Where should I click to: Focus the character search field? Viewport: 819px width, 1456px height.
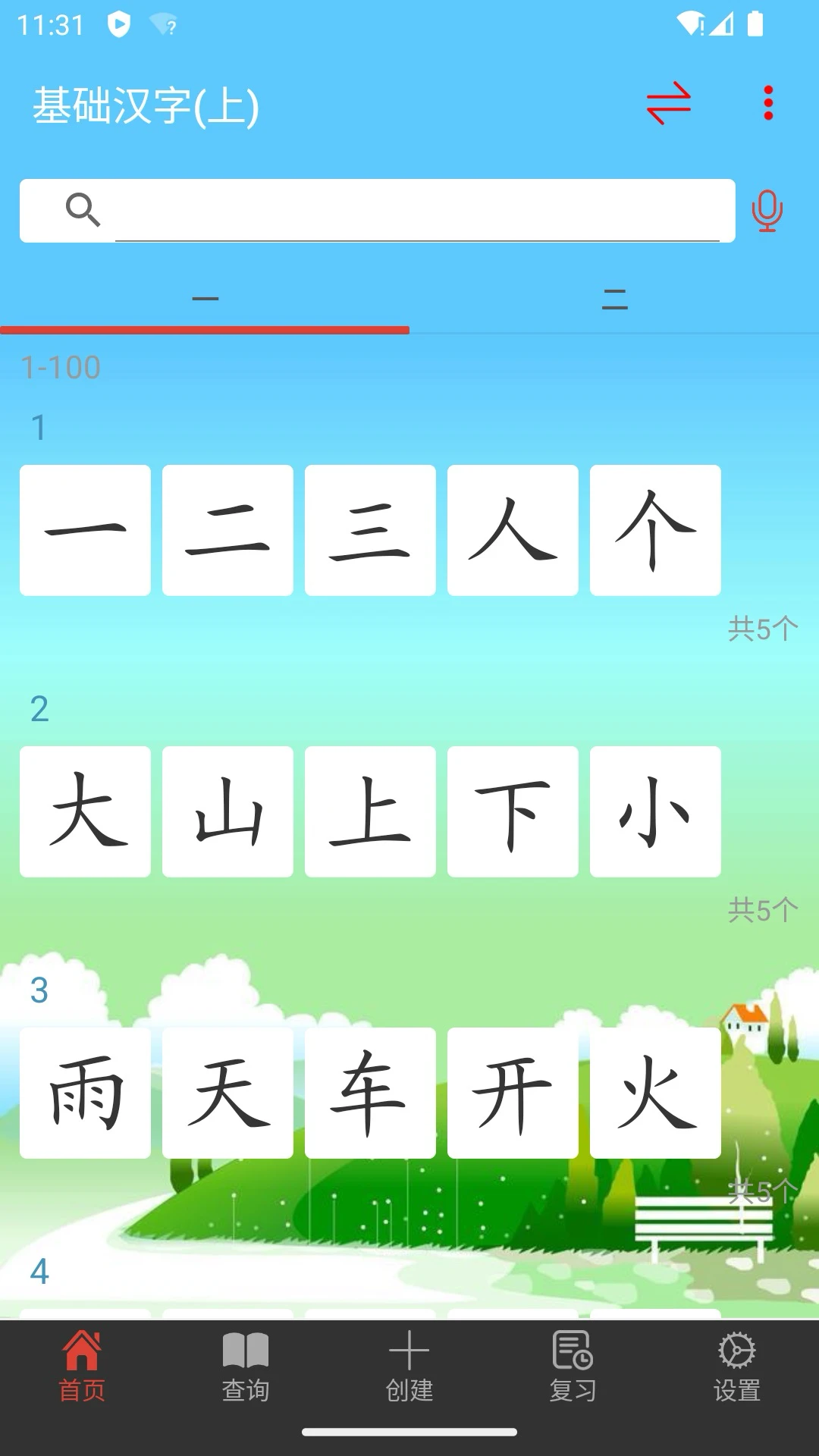416,211
